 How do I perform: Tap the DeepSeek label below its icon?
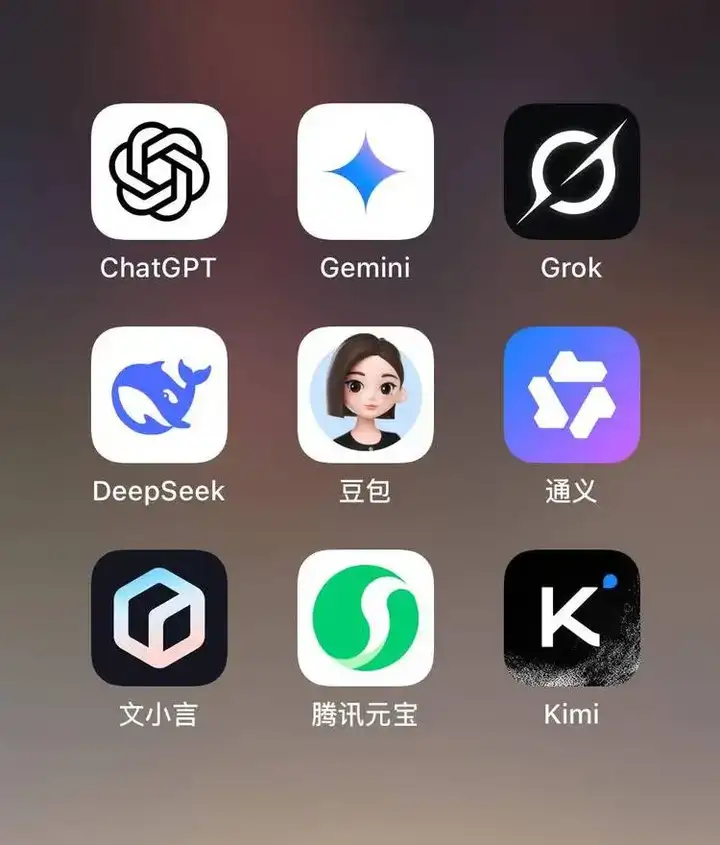[x=160, y=491]
